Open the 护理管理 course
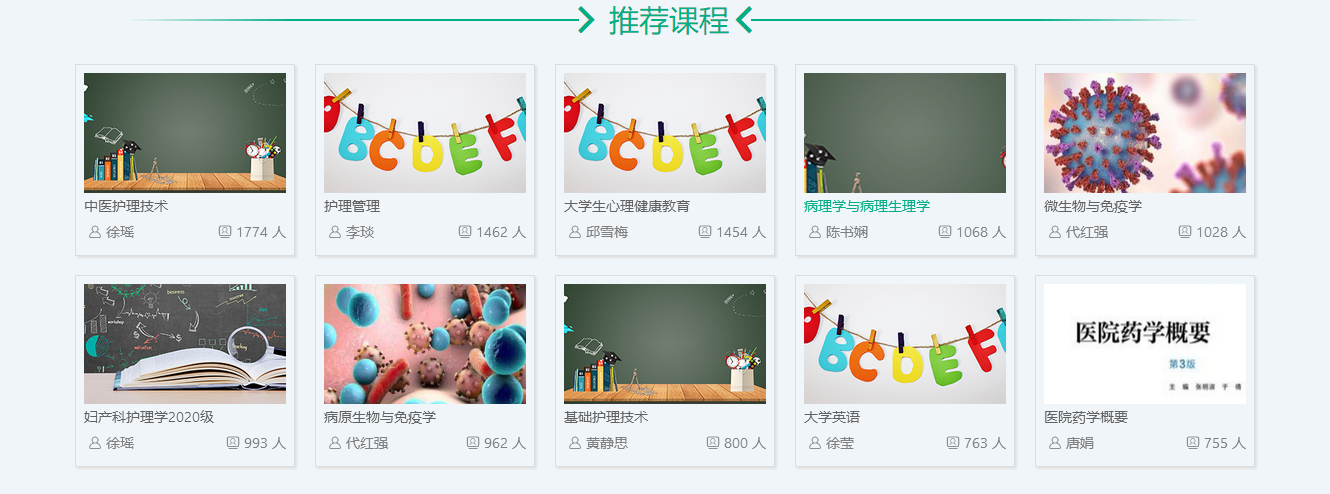Image resolution: width=1330 pixels, height=494 pixels. [425, 133]
